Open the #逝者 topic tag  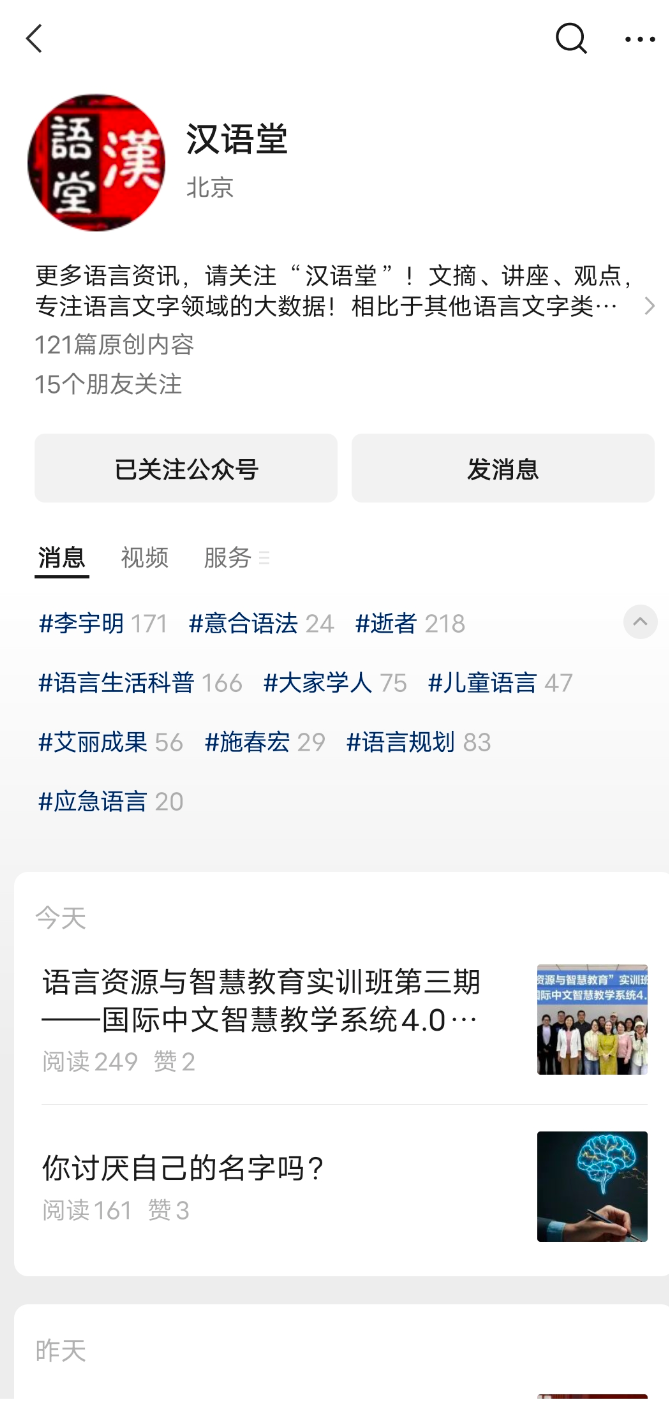(410, 624)
